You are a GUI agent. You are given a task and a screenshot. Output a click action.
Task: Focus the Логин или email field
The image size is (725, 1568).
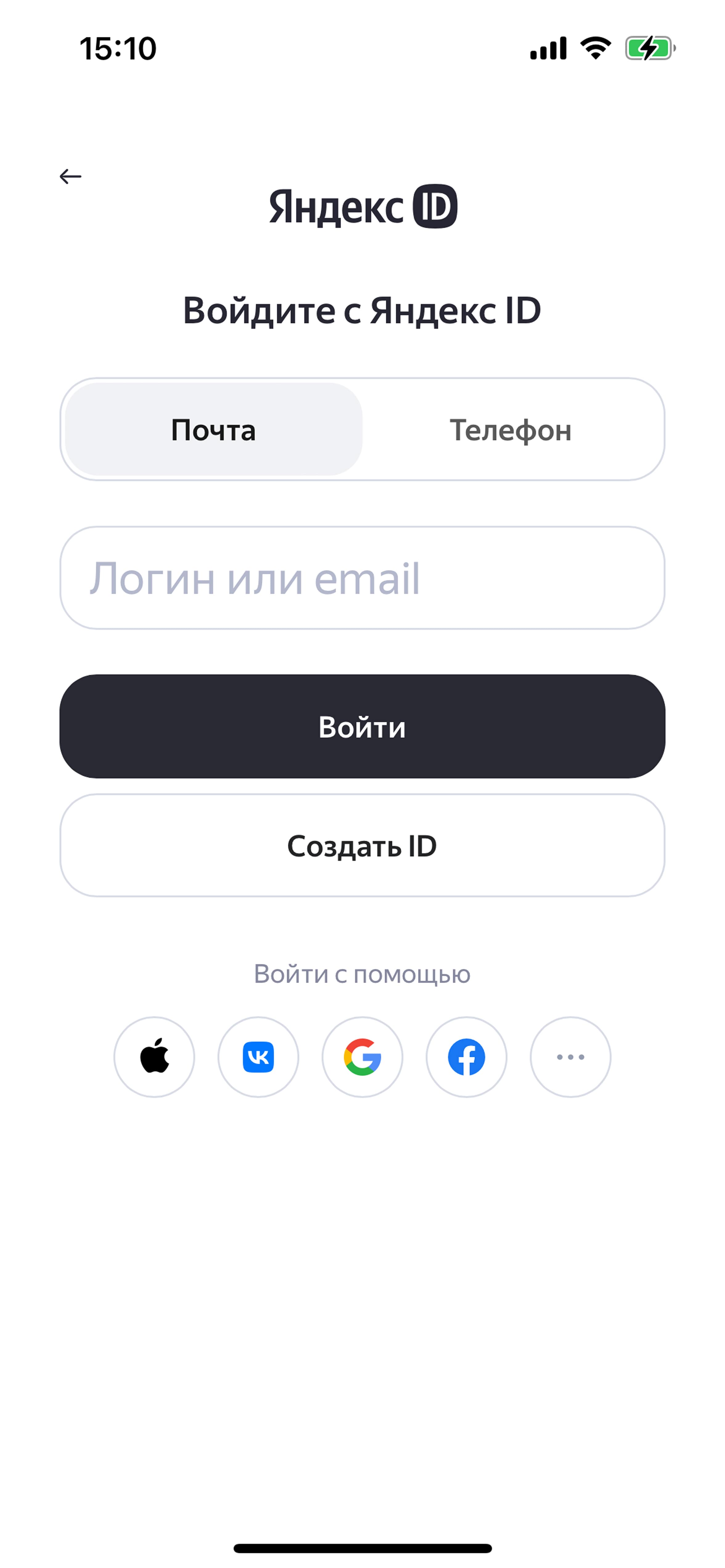click(362, 578)
